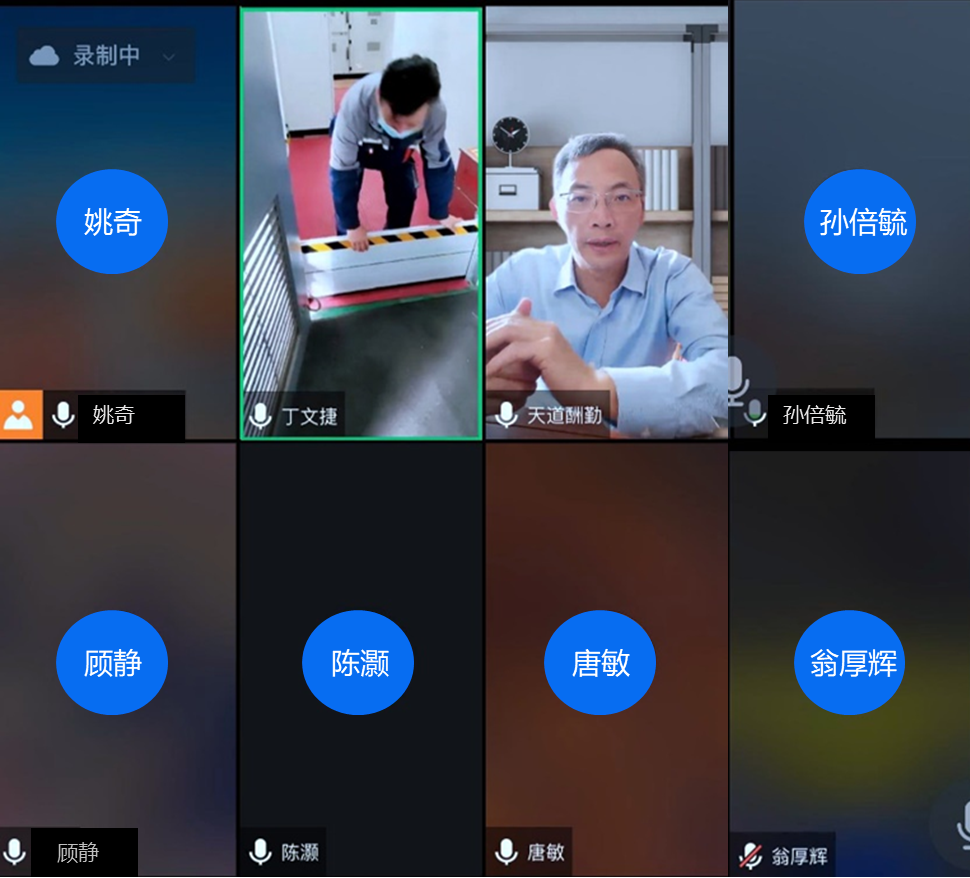This screenshot has width=970, height=878.
Task: Expand the 录制中 recording dropdown
Action: [168, 57]
